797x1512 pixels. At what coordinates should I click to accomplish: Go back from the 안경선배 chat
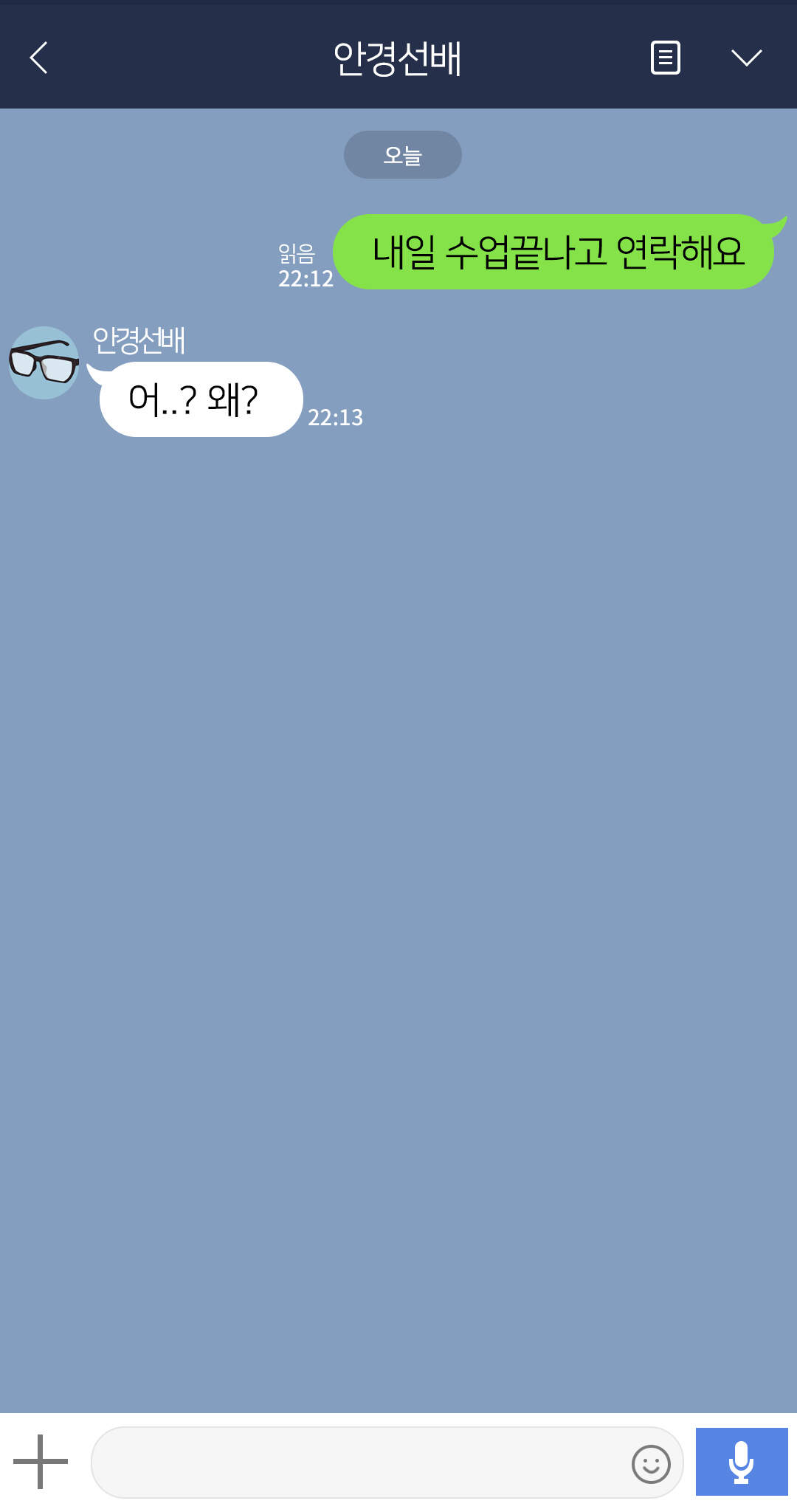(38, 58)
